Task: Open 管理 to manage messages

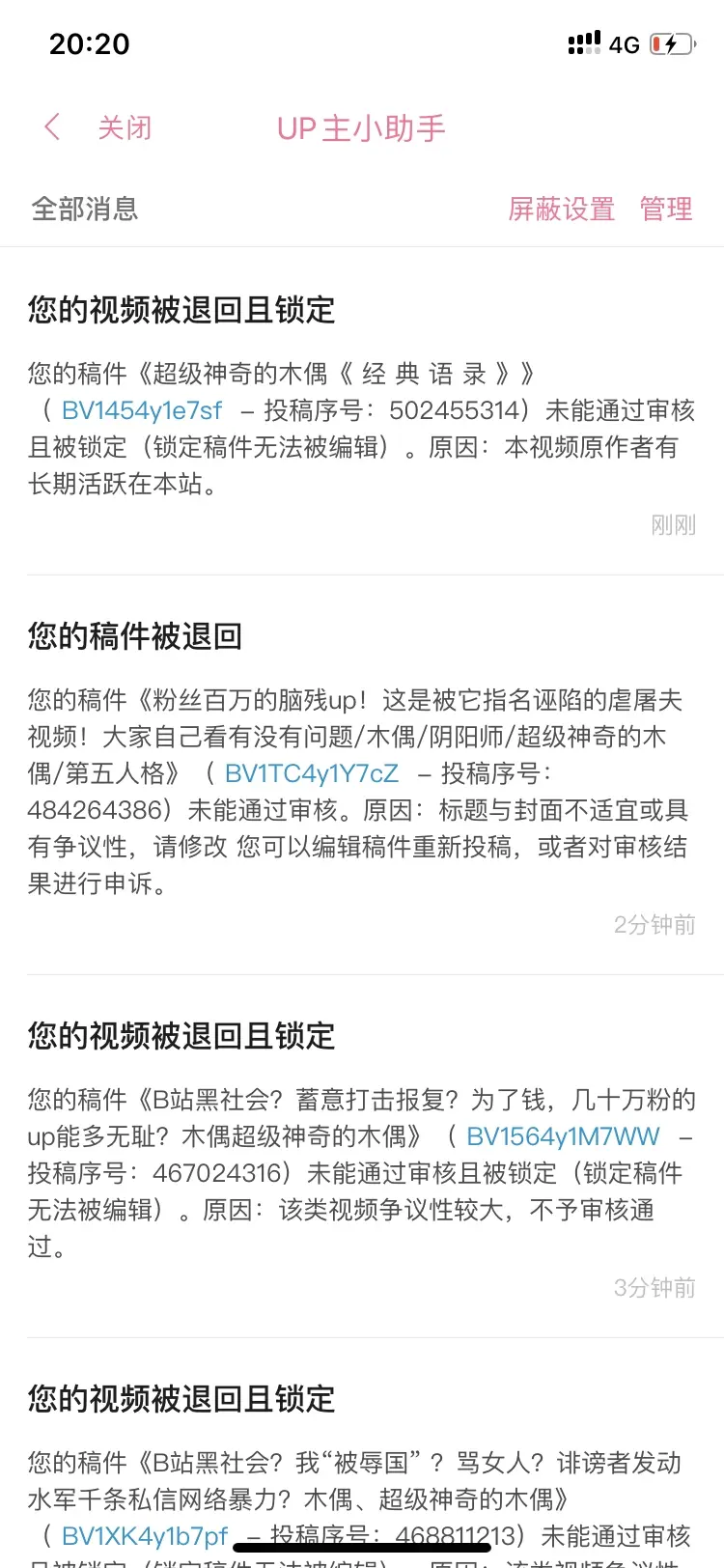Action: click(x=666, y=209)
